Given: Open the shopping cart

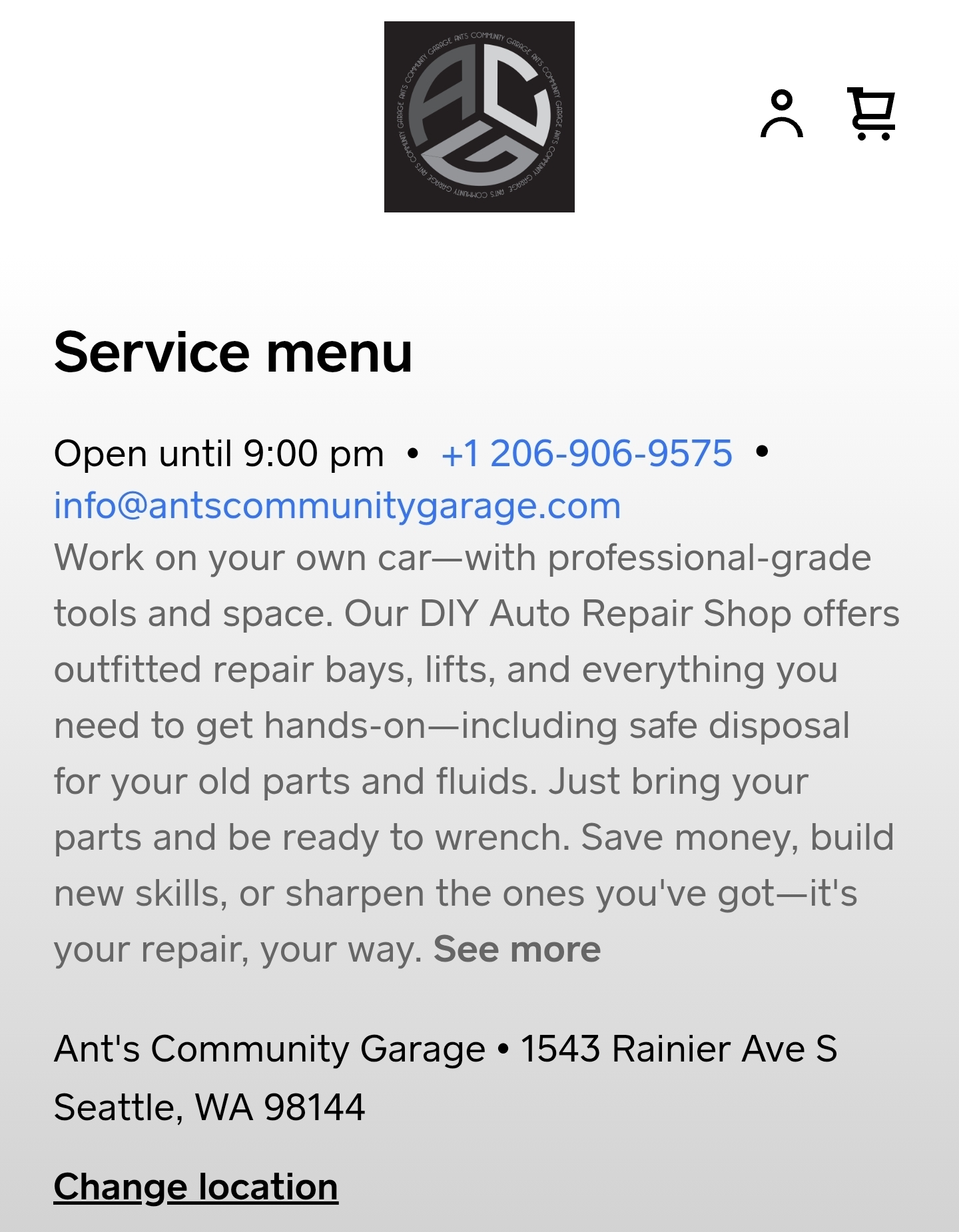Looking at the screenshot, I should 871,114.
